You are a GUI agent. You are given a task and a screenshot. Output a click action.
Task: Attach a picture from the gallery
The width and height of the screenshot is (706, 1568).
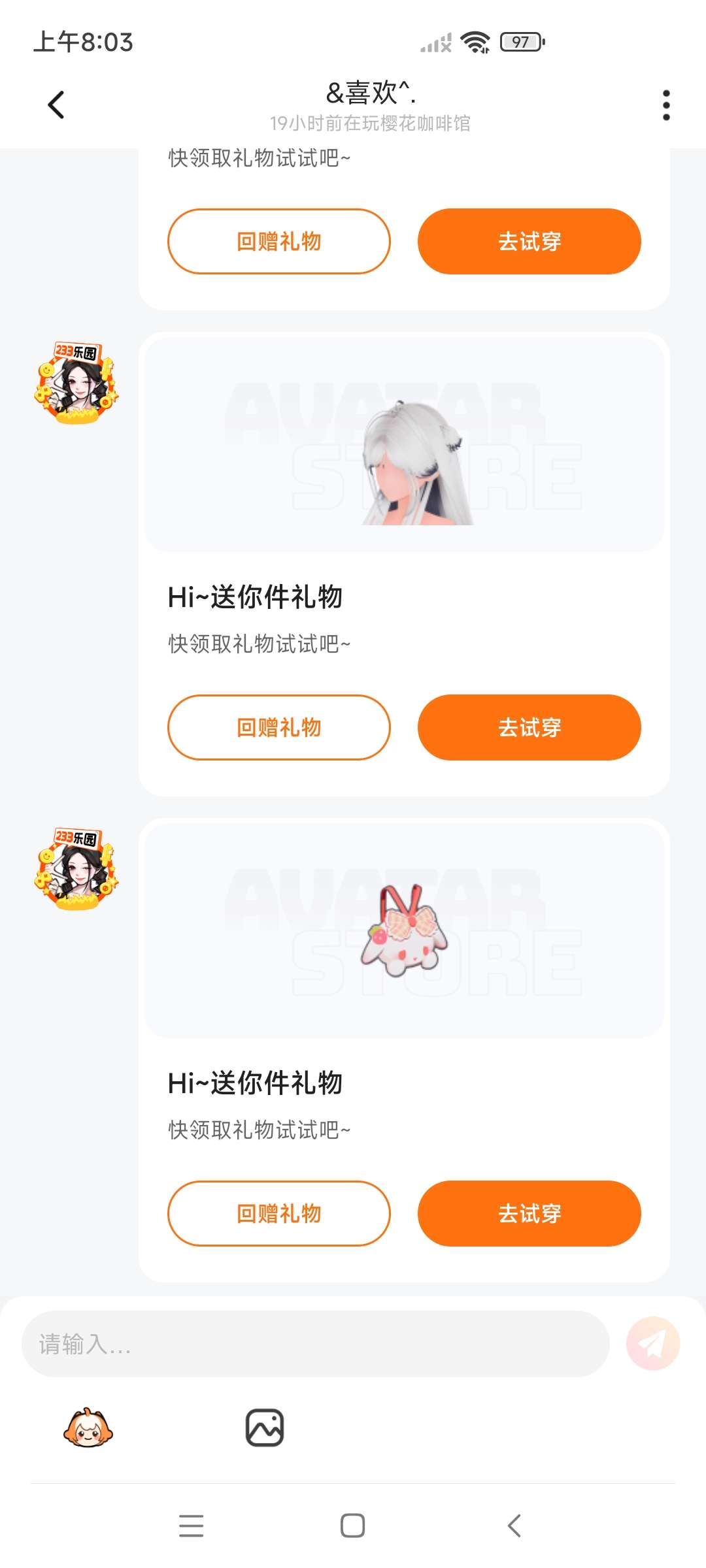point(264,1428)
